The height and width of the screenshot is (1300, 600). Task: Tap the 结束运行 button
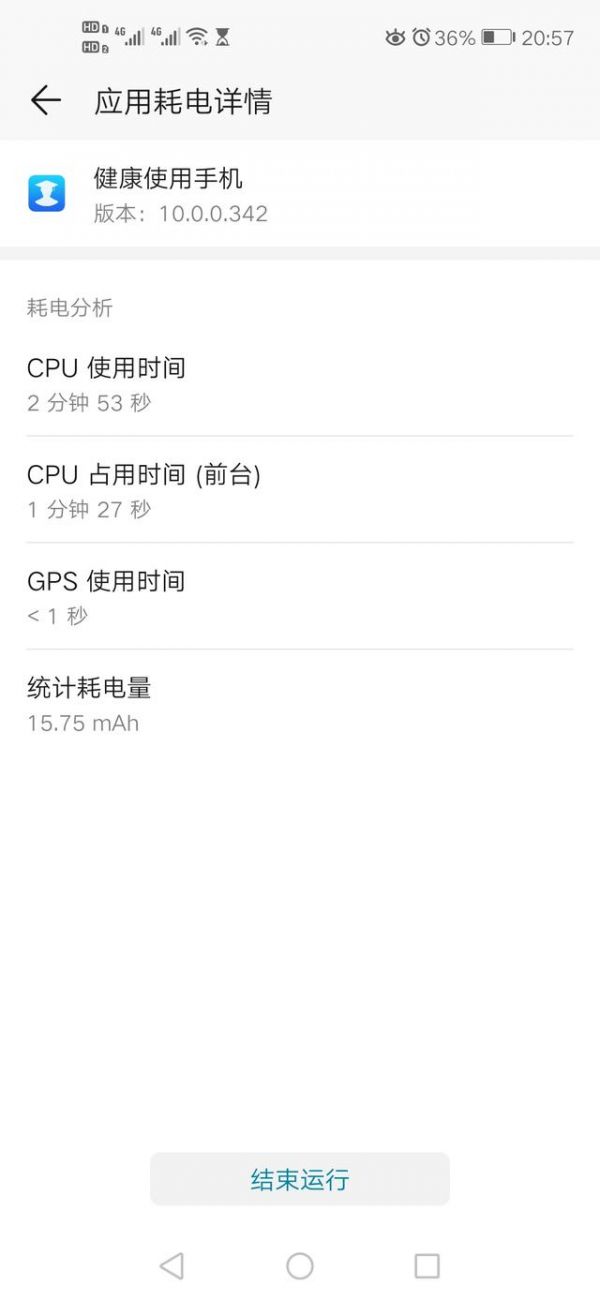pos(299,1180)
